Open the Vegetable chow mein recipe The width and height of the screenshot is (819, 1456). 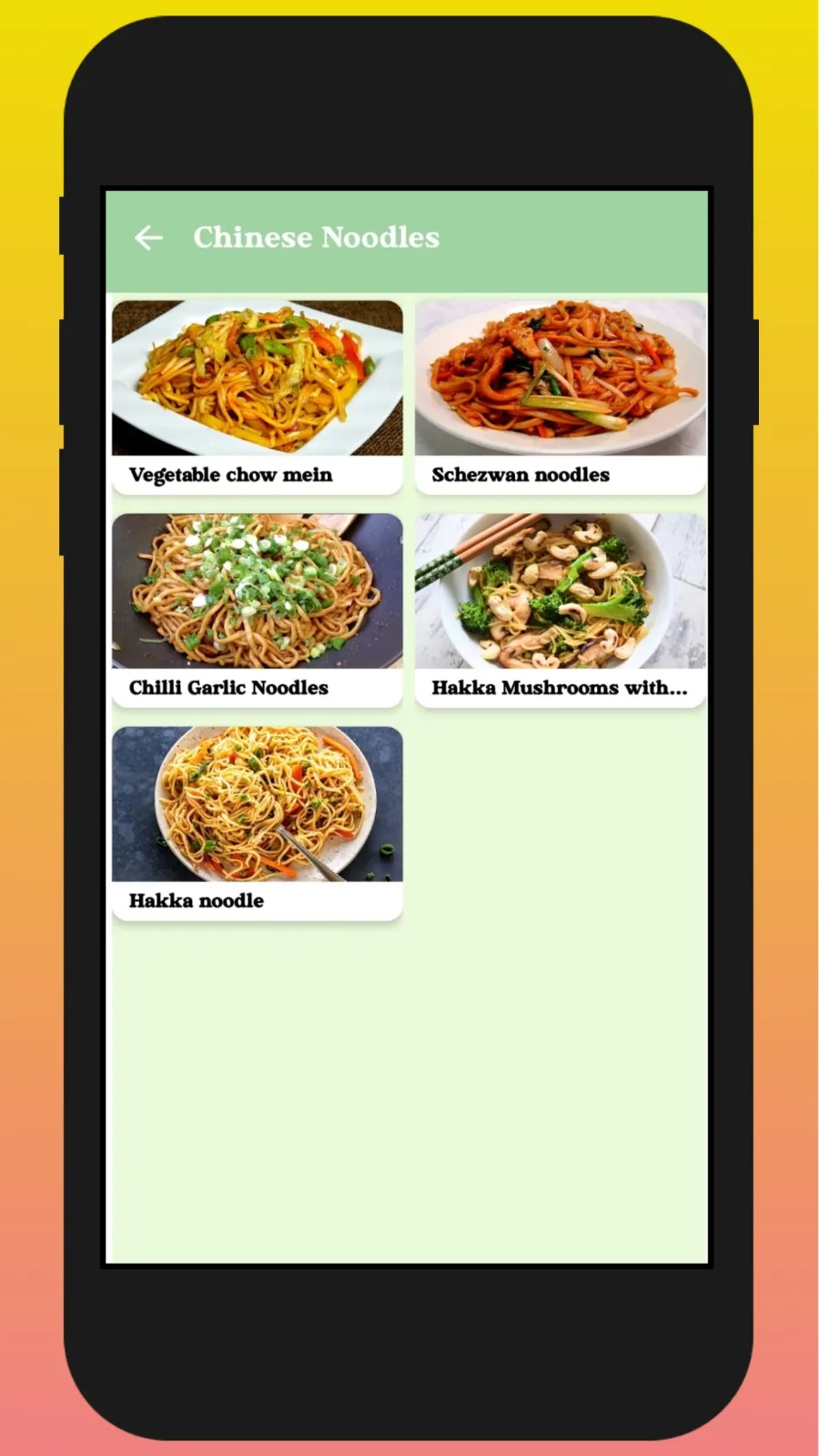point(257,398)
